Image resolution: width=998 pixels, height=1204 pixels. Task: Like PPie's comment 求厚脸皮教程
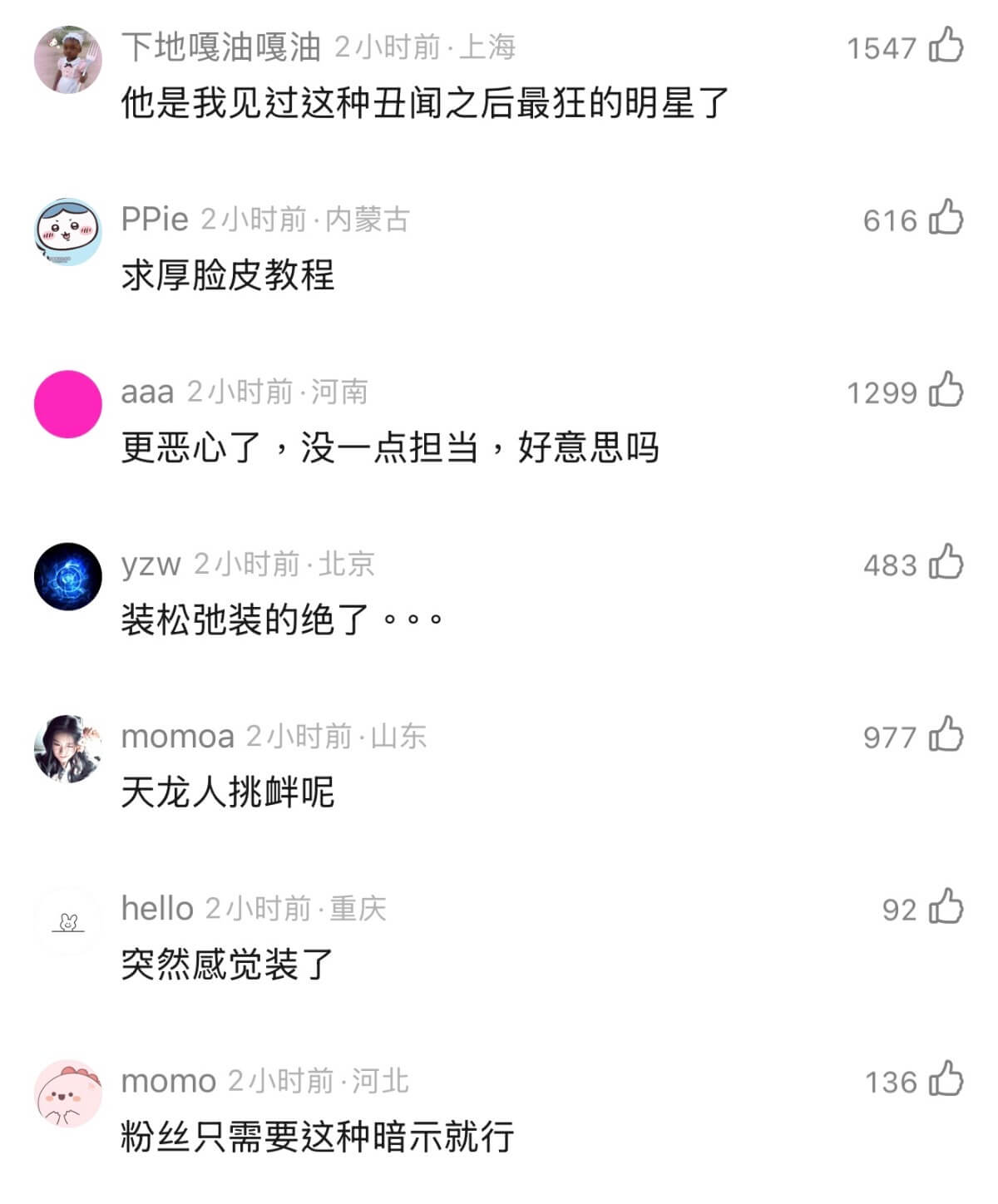coord(946,219)
